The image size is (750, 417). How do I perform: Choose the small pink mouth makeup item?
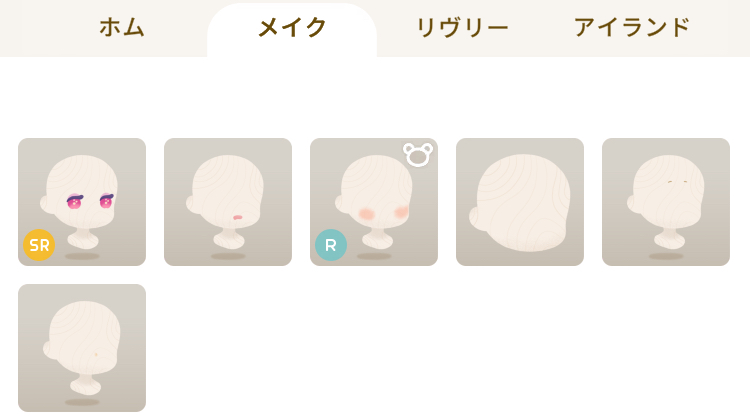point(228,202)
